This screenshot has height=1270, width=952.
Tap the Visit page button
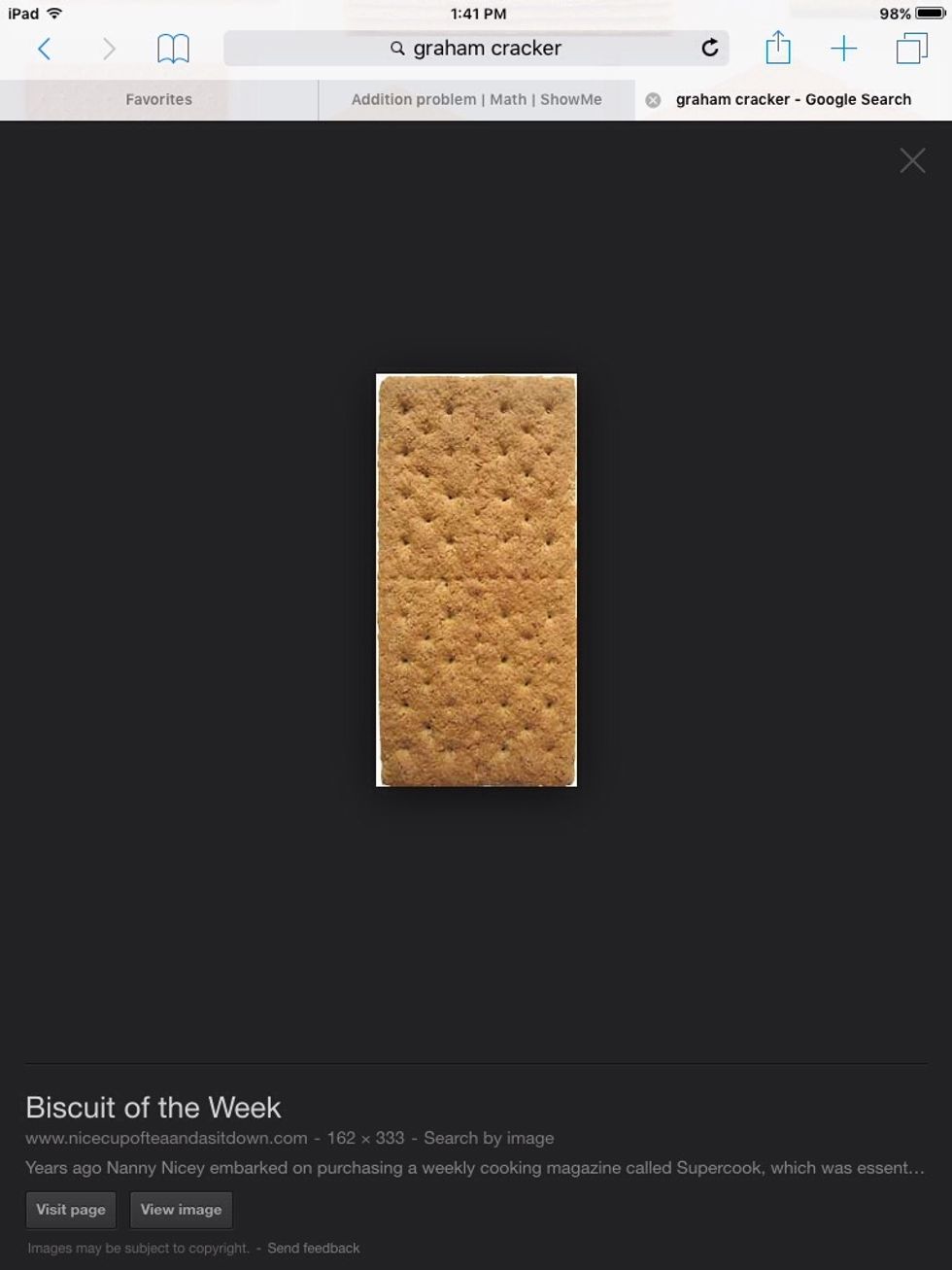click(x=71, y=1210)
